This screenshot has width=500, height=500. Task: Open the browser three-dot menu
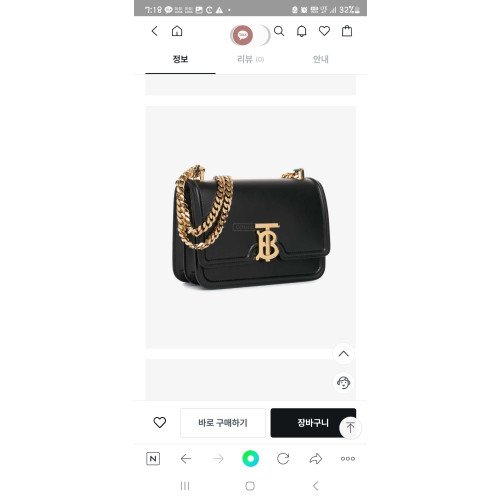348,459
